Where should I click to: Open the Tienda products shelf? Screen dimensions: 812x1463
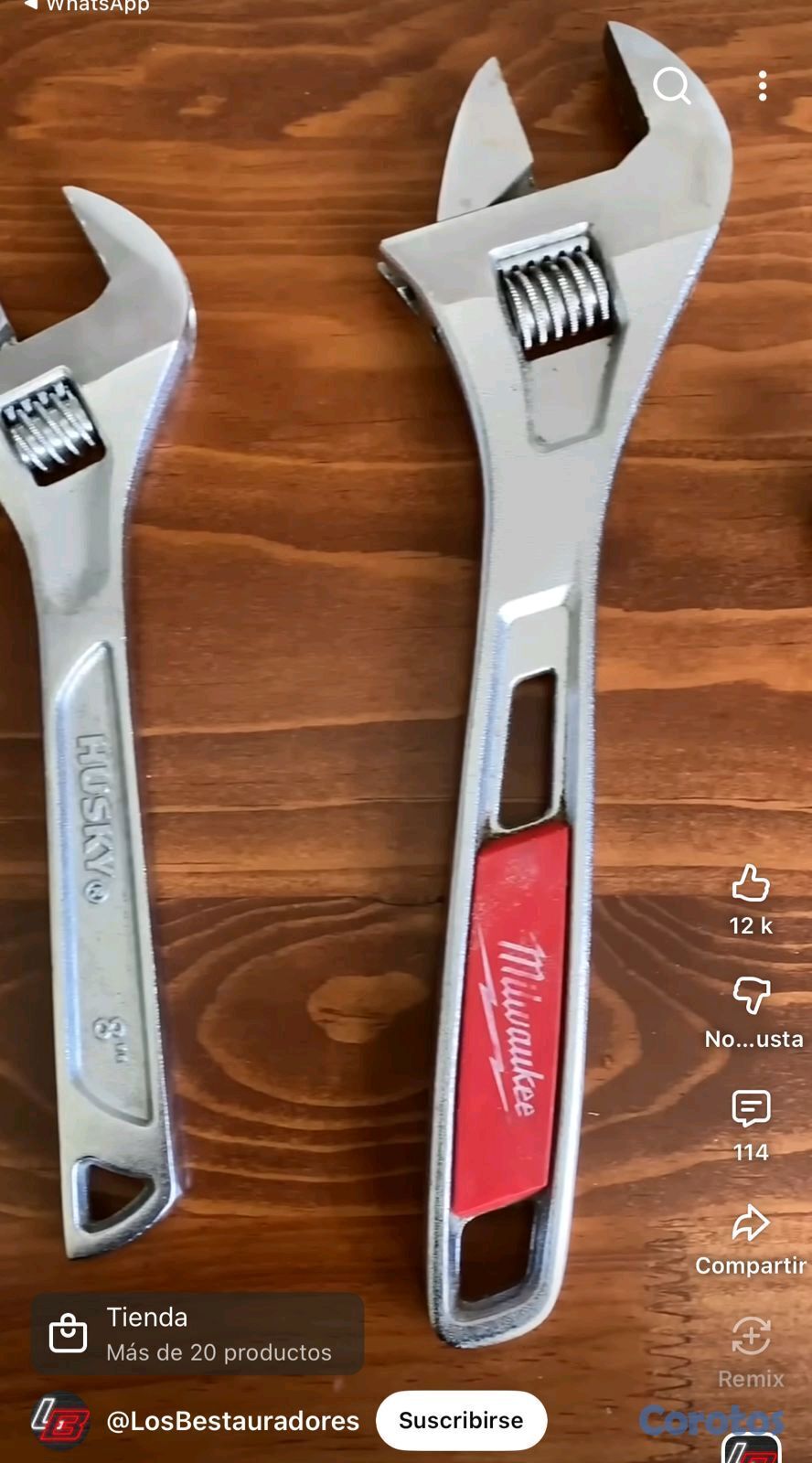198,1333
